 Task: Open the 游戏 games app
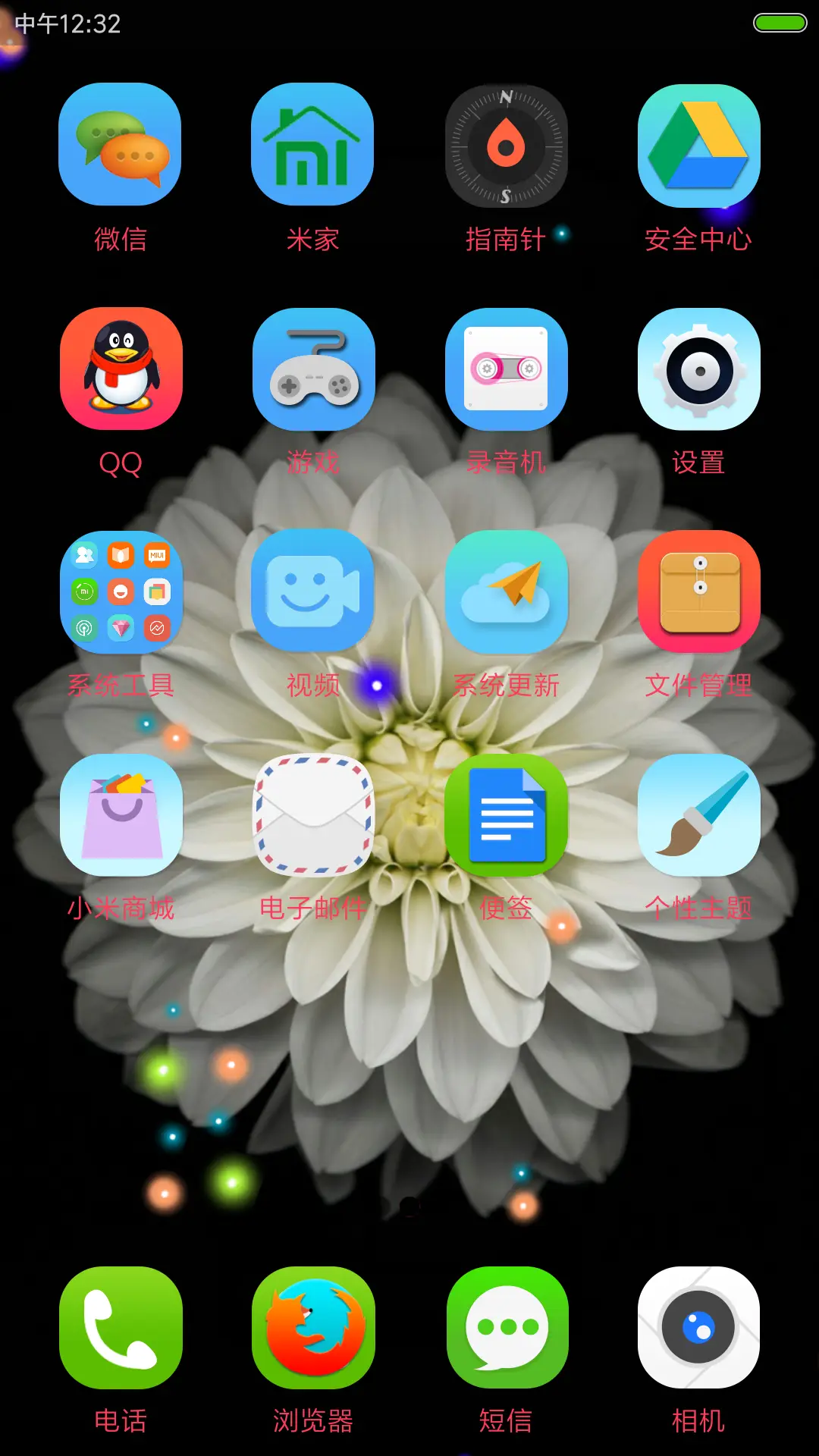(x=313, y=369)
